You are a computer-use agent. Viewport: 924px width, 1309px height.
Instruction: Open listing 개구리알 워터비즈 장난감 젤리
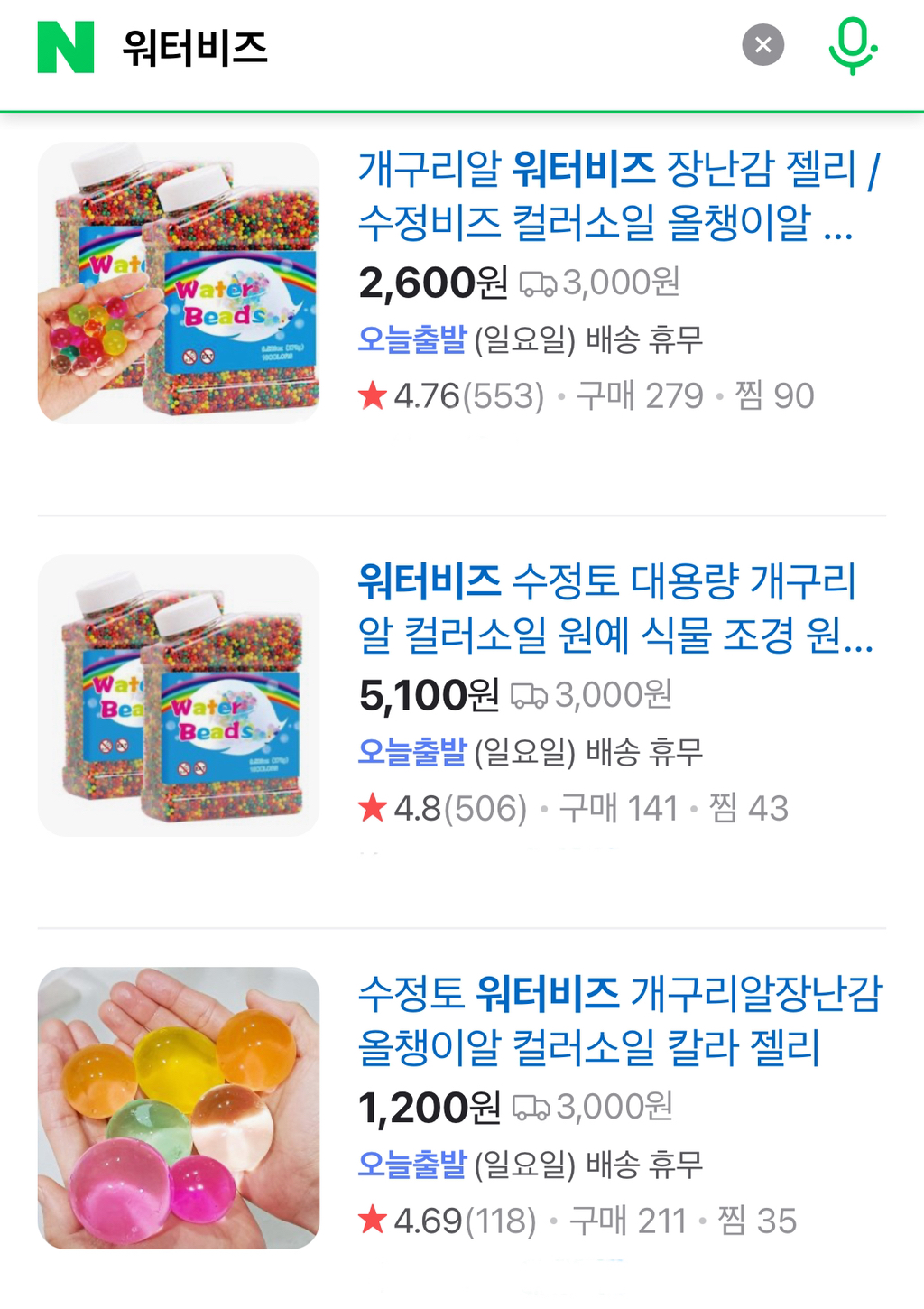coord(618,195)
